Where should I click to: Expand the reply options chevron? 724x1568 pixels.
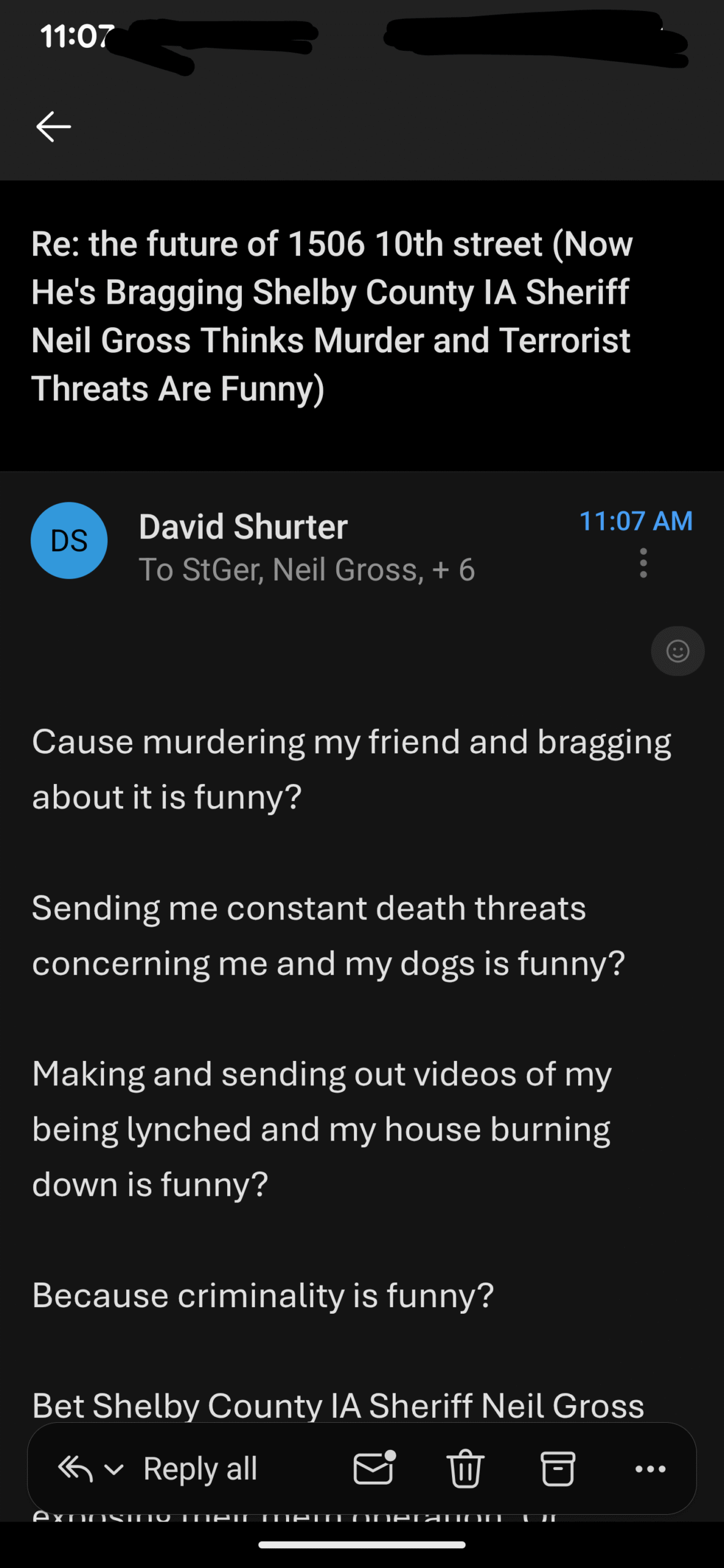115,1469
